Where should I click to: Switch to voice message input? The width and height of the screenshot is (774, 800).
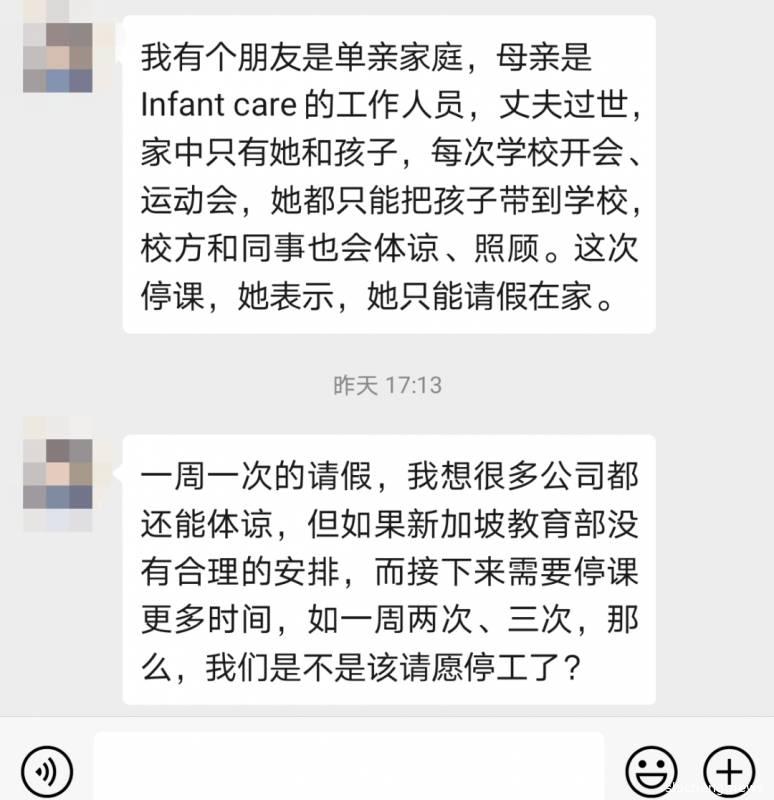46,771
